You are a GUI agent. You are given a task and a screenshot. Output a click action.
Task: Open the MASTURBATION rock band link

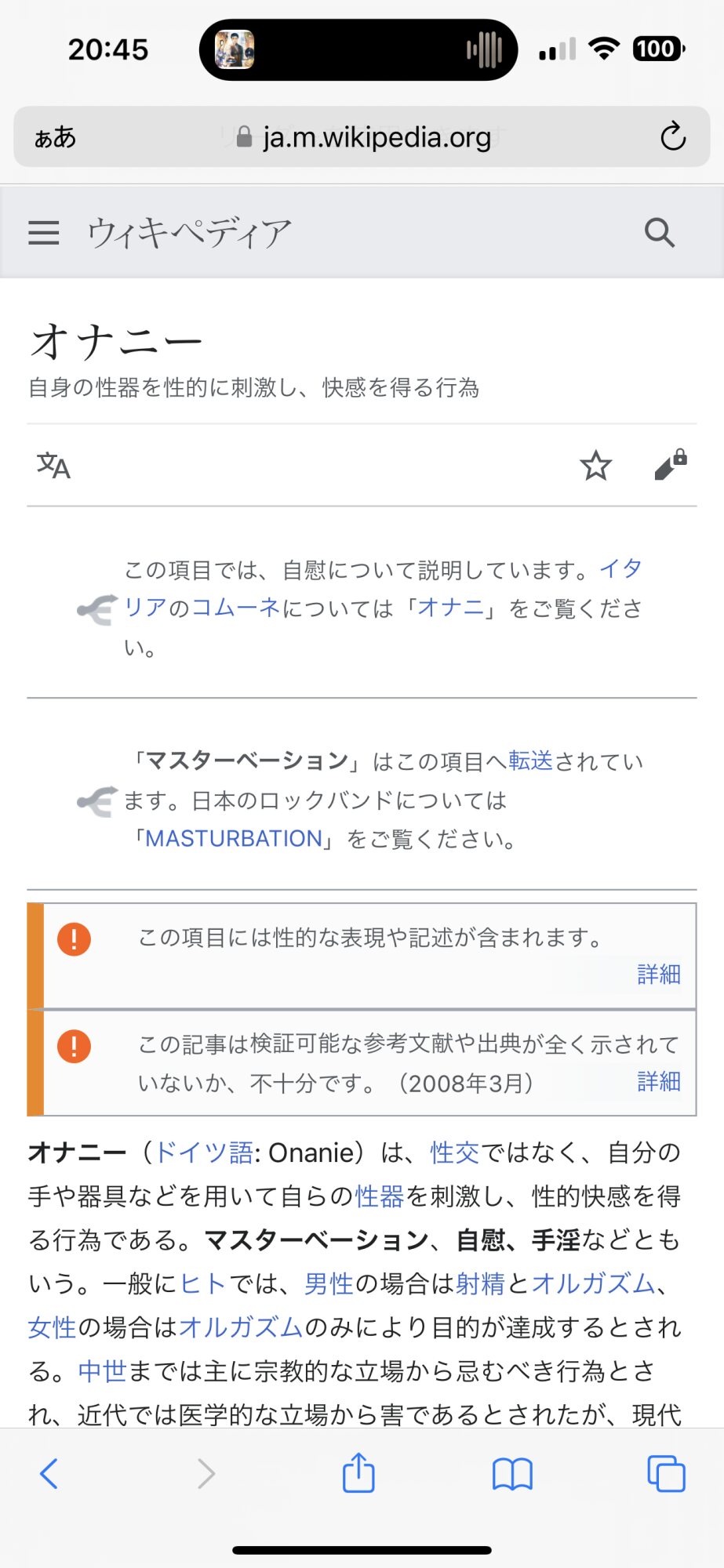[234, 838]
